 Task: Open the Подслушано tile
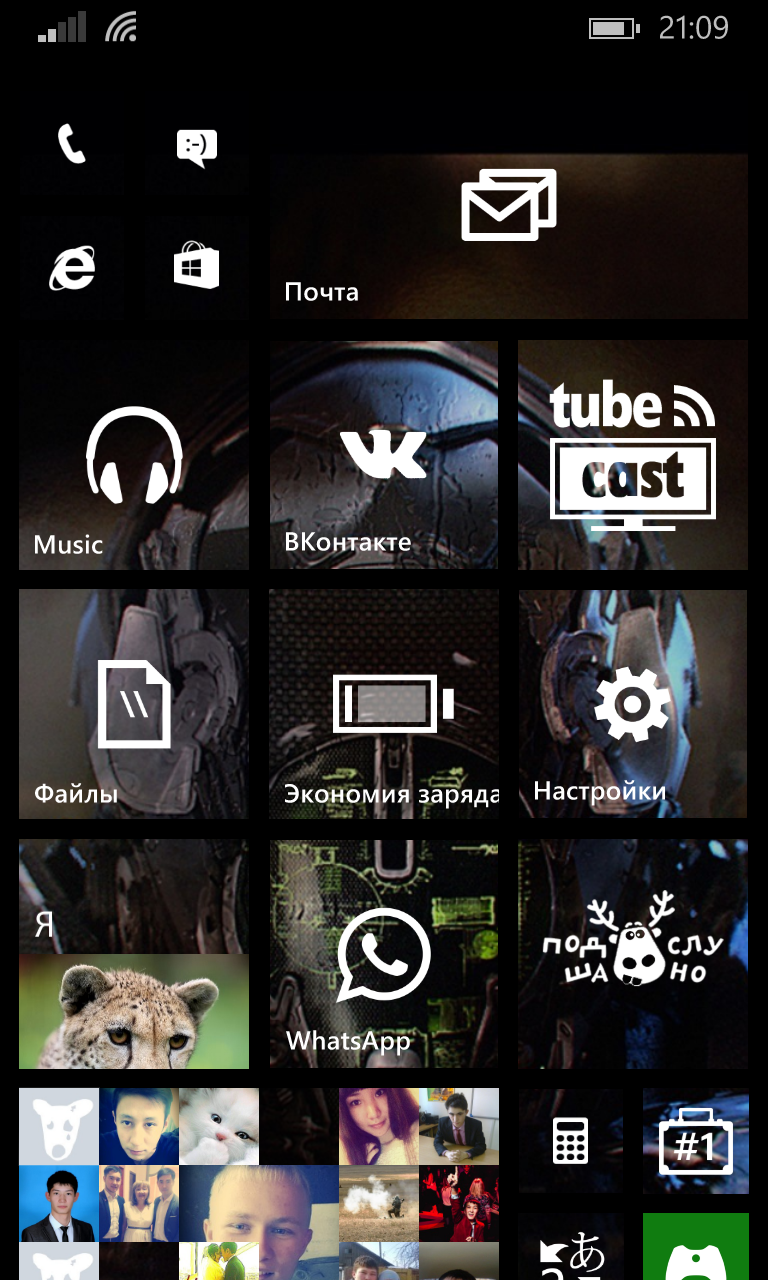pos(633,954)
